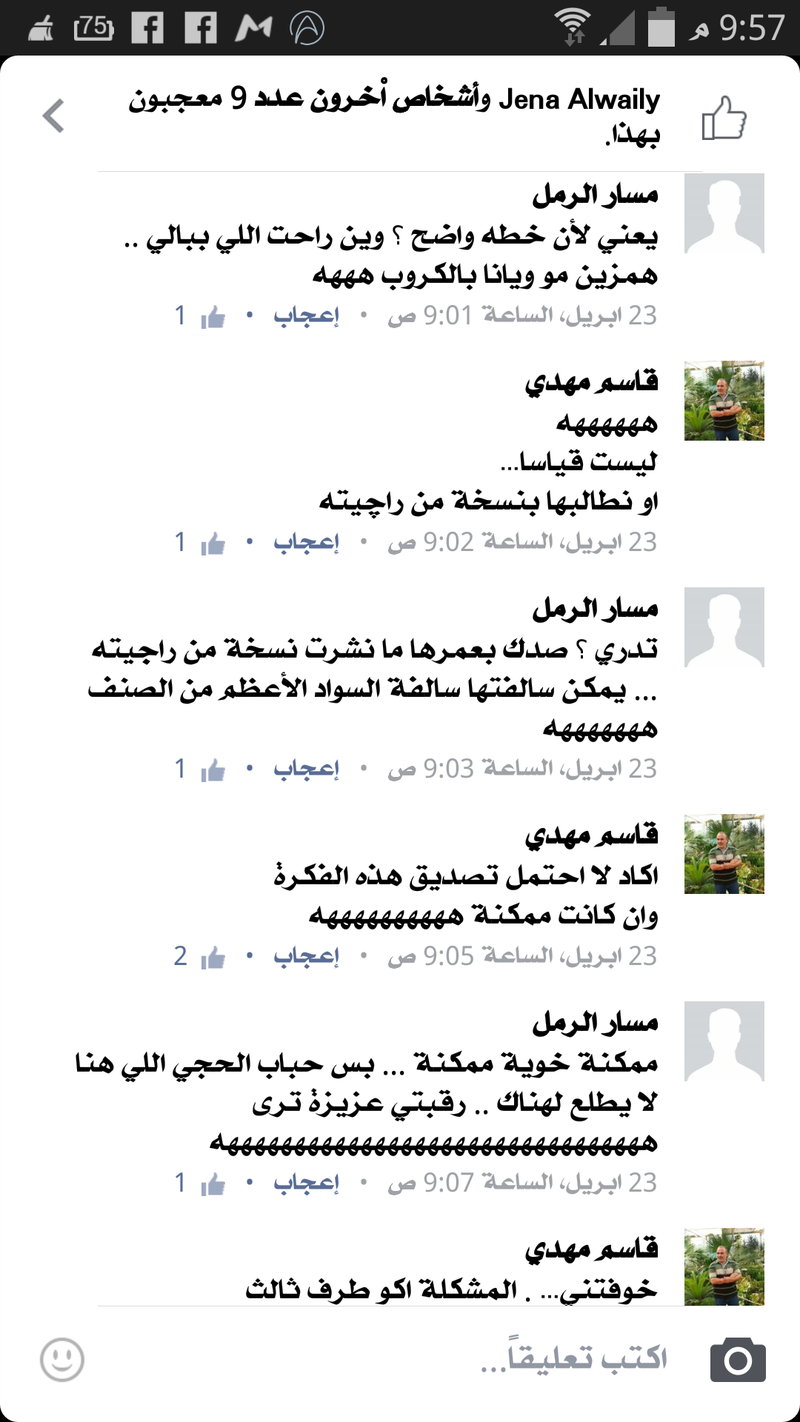Open the emoji smiley picker
This screenshot has height=1422, width=800.
[62, 1360]
